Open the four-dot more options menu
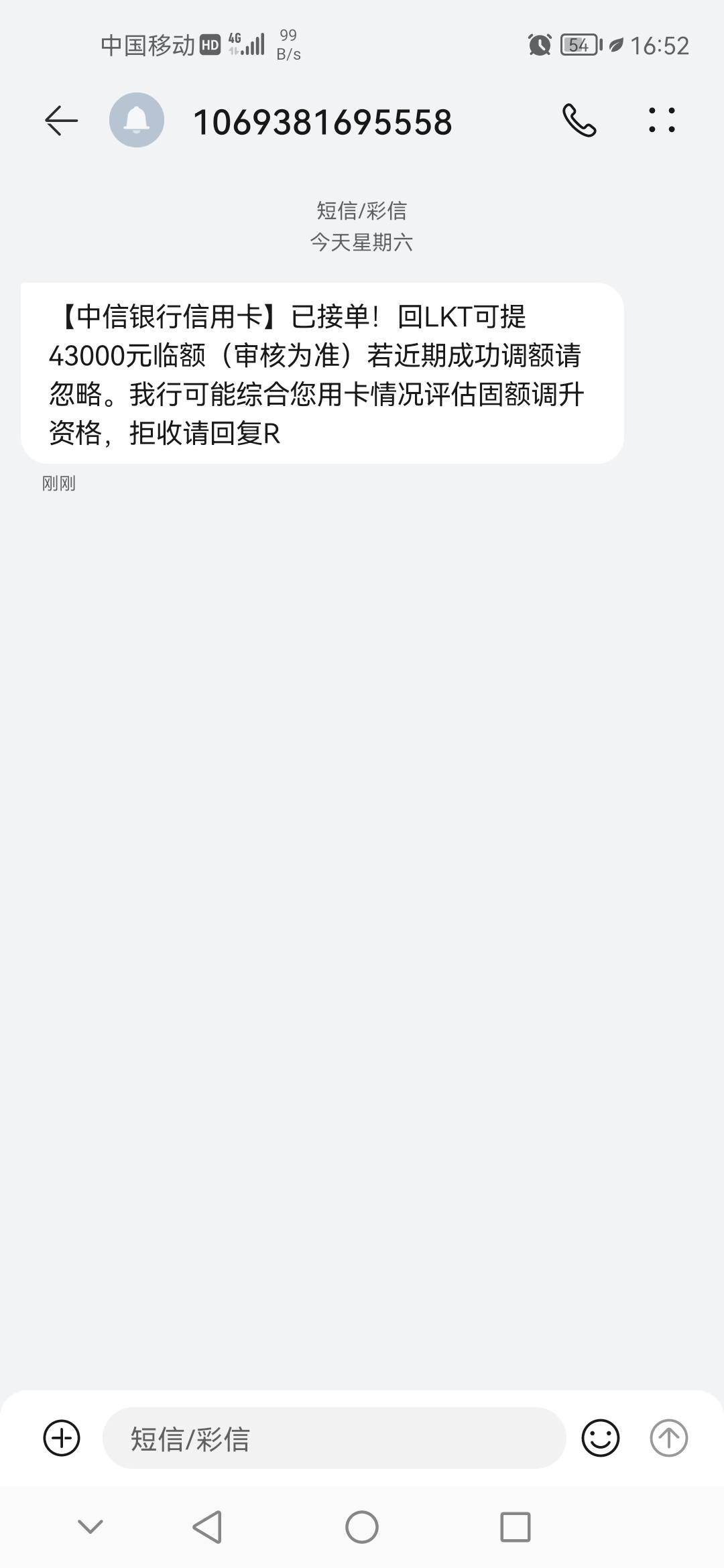This screenshot has width=724, height=1568. coord(662,121)
